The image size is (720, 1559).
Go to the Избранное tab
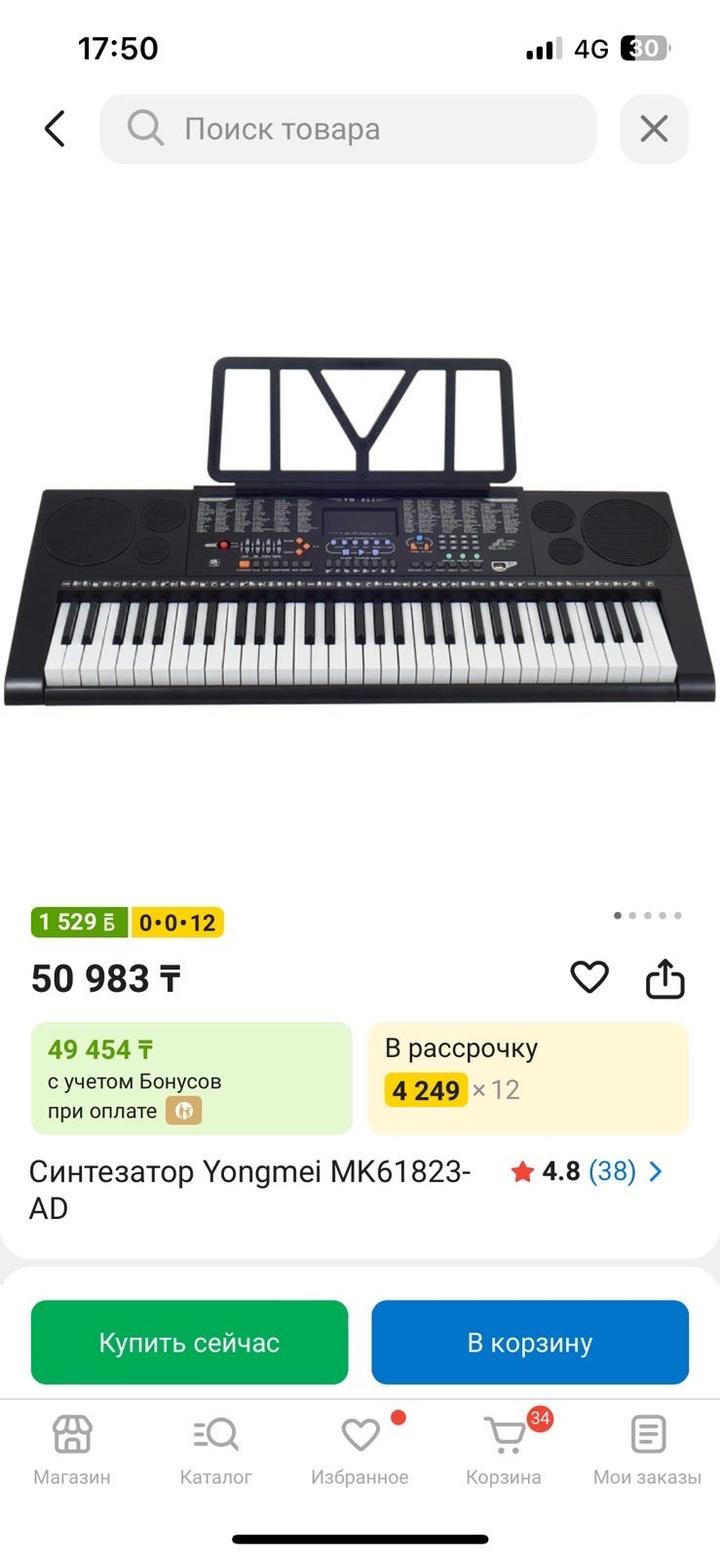(360, 1449)
